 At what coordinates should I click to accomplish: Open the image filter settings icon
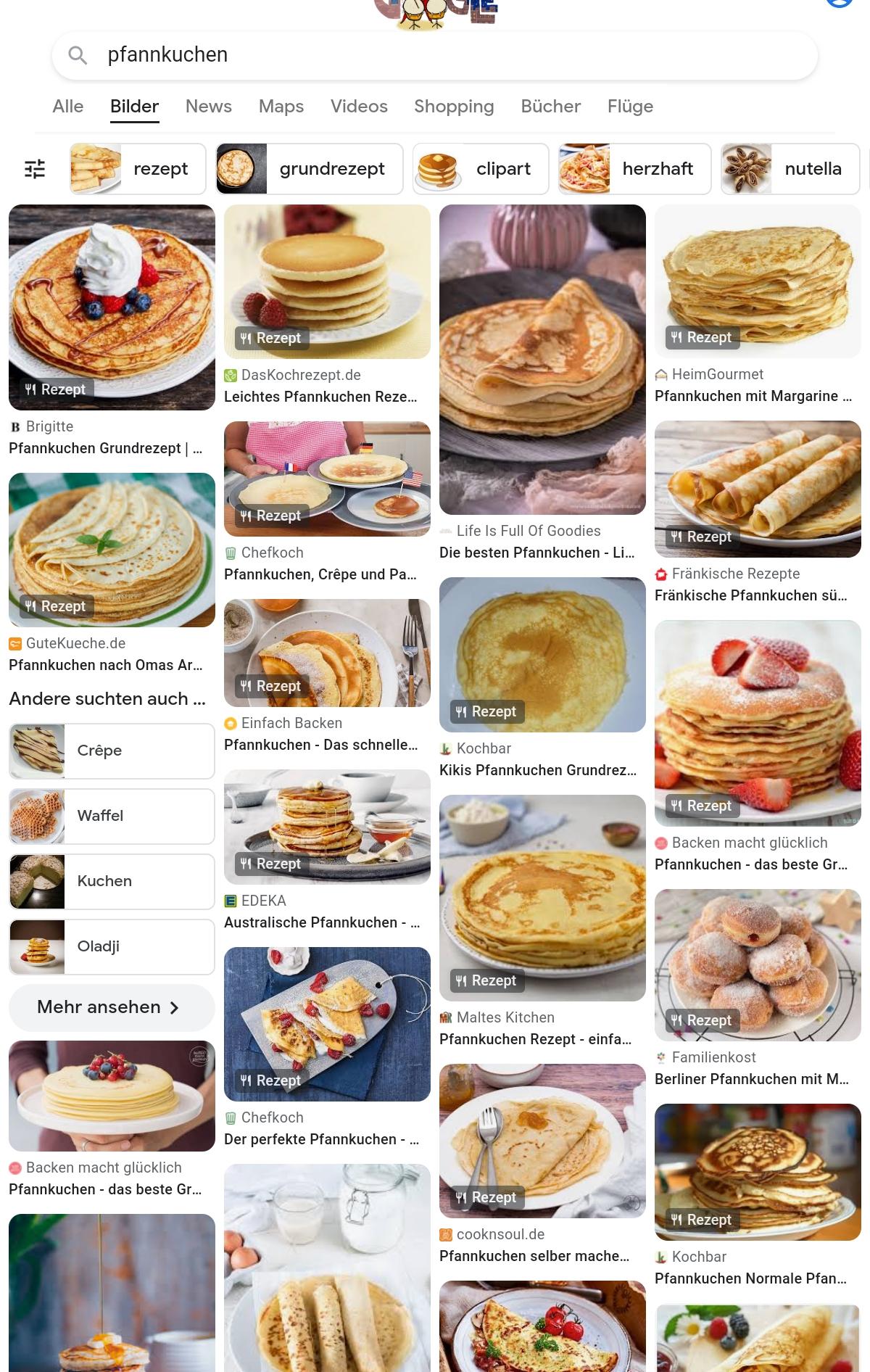click(35, 169)
